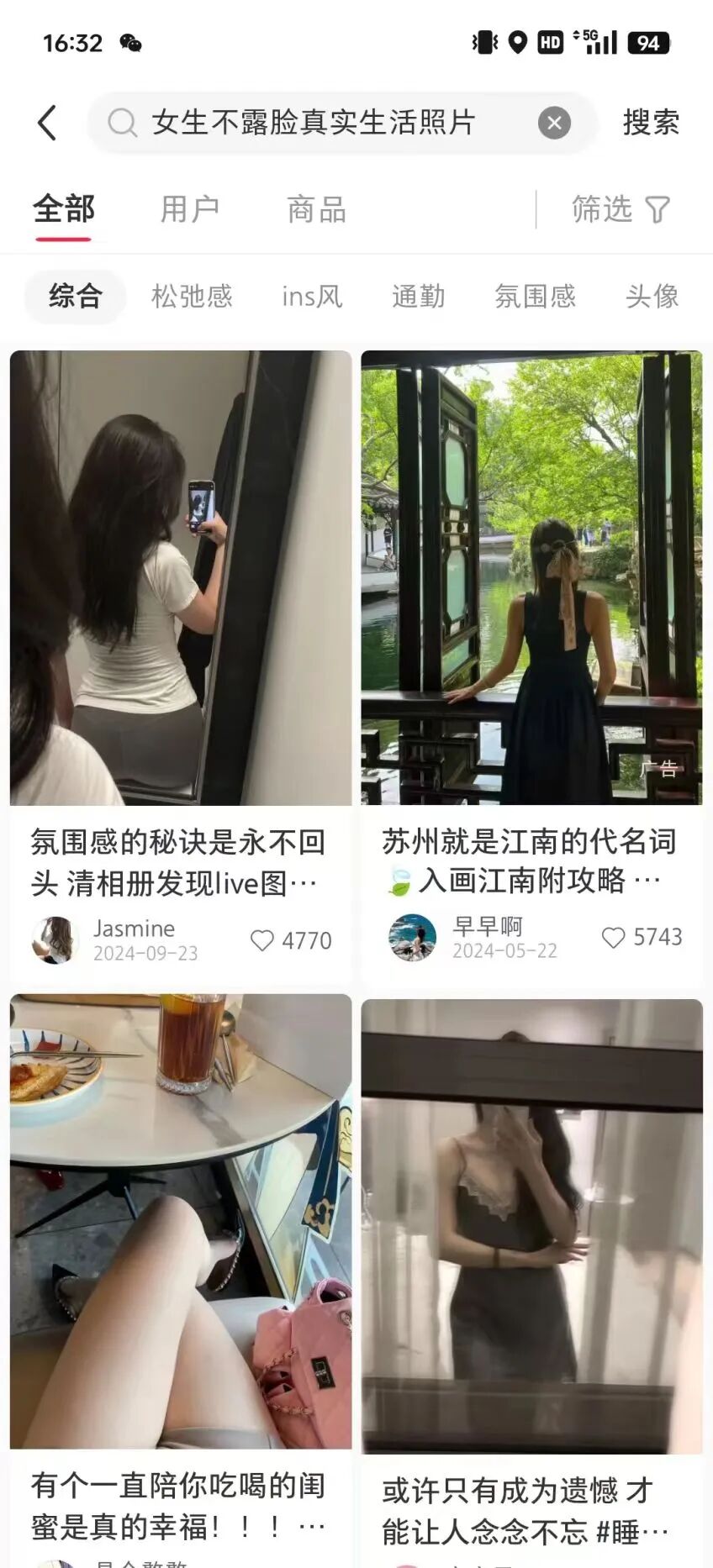Activate the 头像 filter chip
The width and height of the screenshot is (713, 1568).
click(x=652, y=297)
